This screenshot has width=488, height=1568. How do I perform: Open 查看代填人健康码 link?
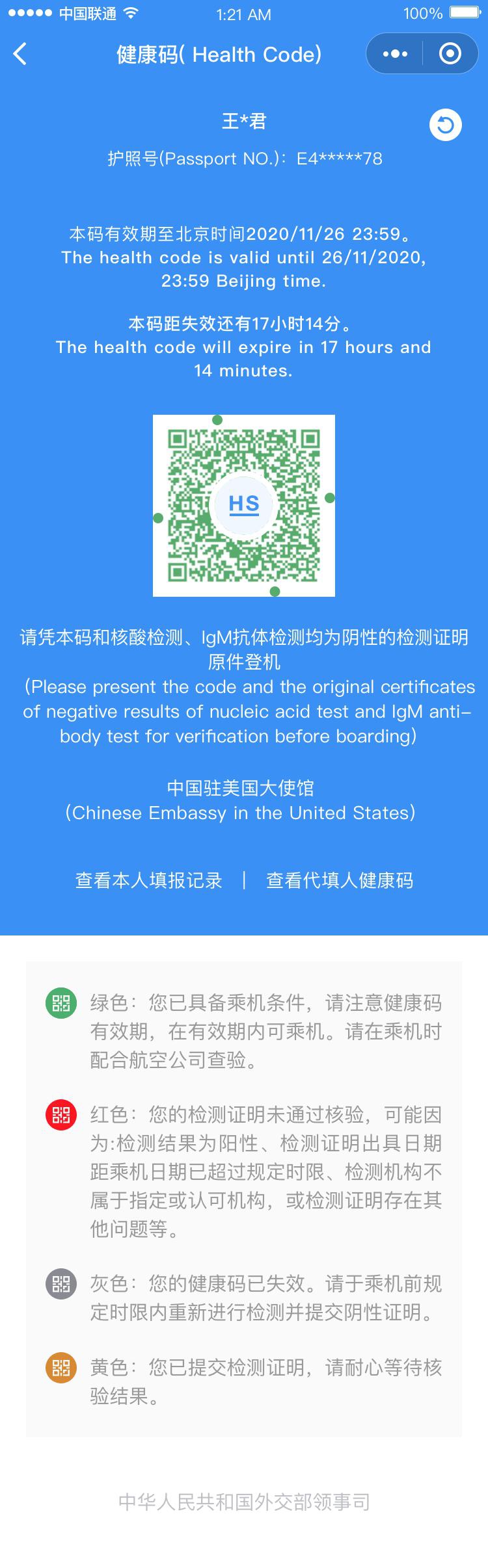point(340,880)
